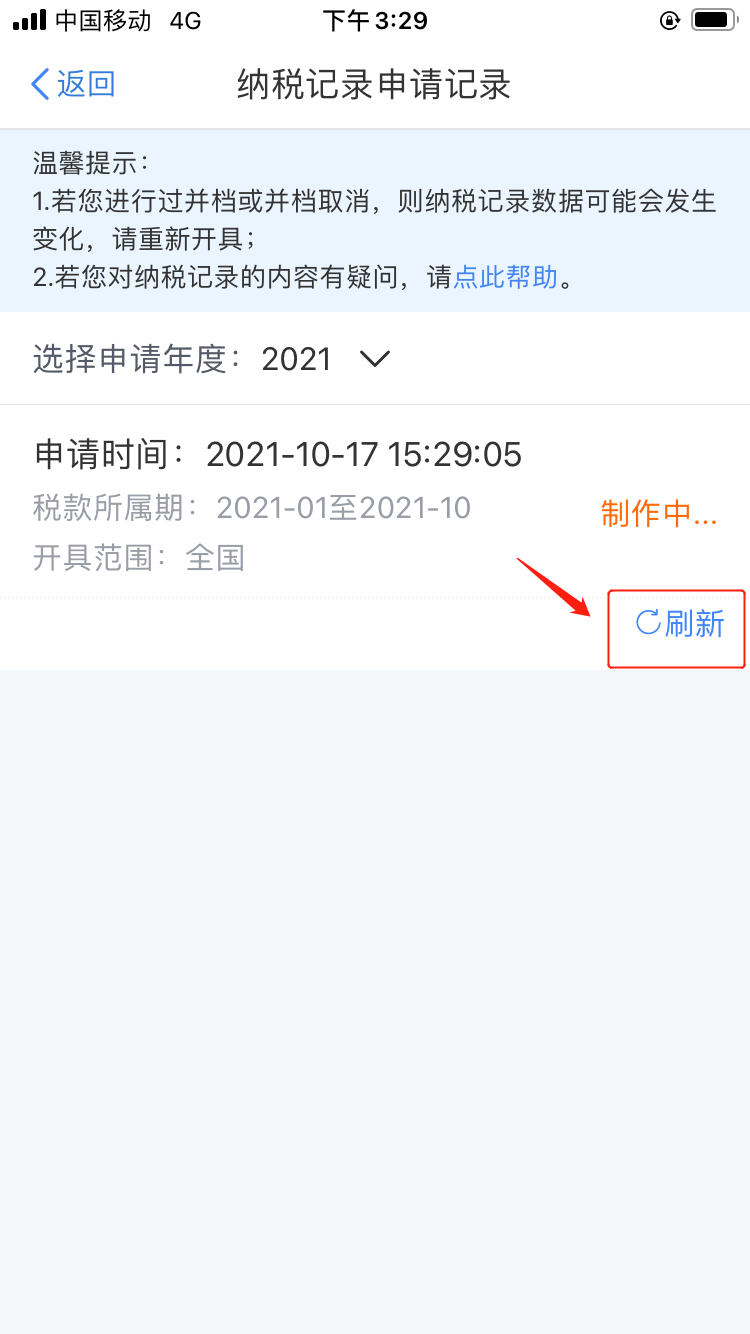Screen dimensions: 750x1334
Task: Tap the circular refresh arrow icon
Action: (x=648, y=620)
